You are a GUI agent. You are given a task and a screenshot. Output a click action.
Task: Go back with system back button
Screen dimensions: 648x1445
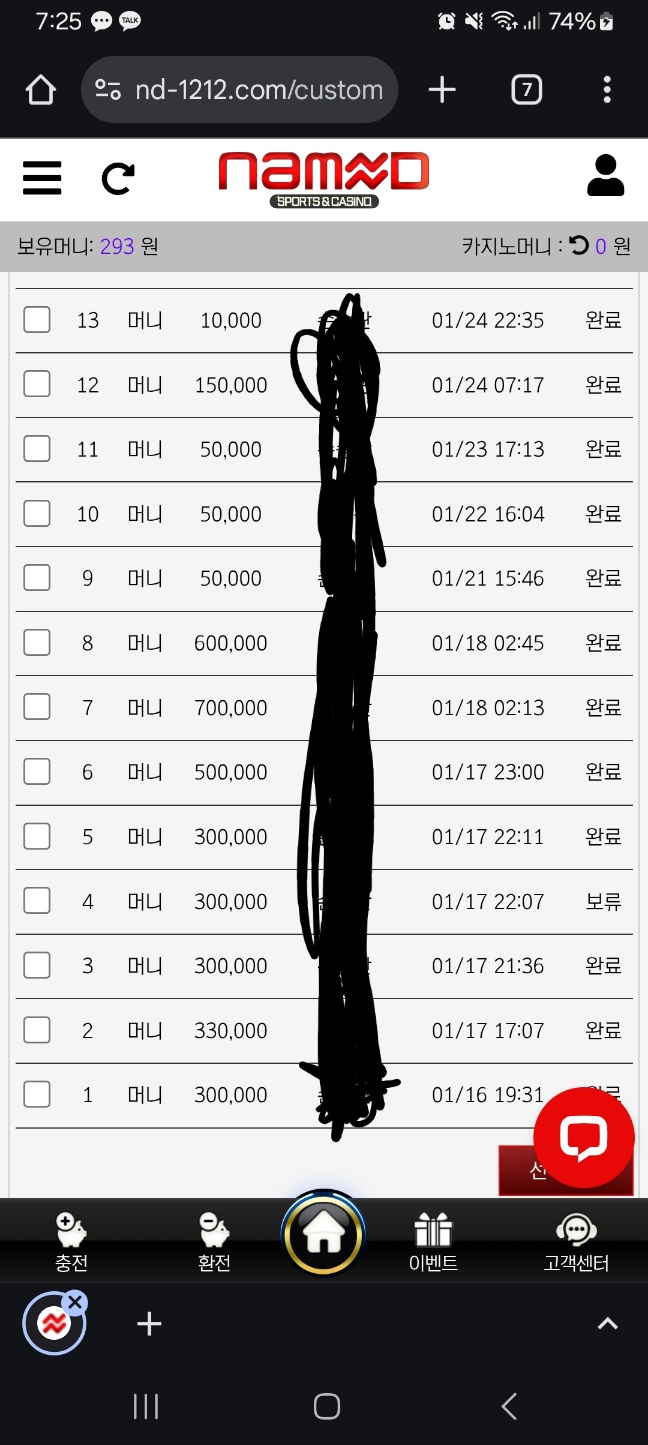point(509,1407)
